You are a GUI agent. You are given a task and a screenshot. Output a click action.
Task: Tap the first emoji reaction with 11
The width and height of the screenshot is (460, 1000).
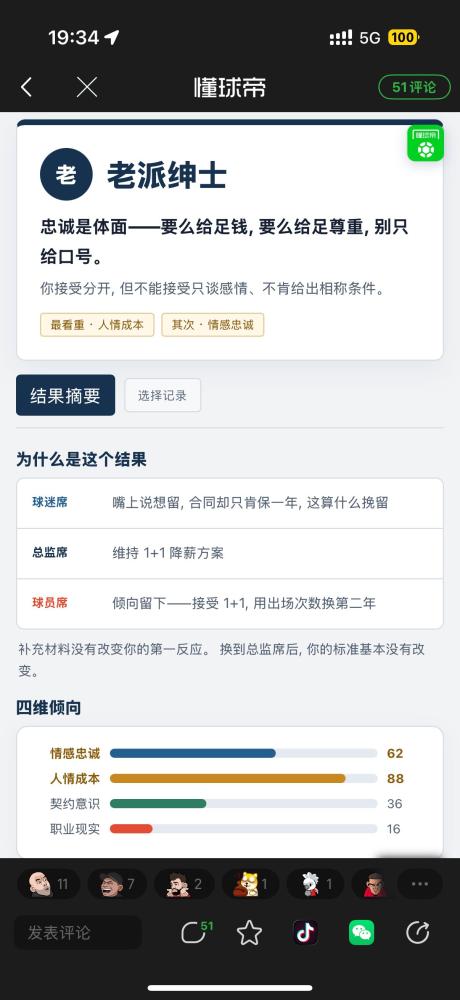[48, 884]
